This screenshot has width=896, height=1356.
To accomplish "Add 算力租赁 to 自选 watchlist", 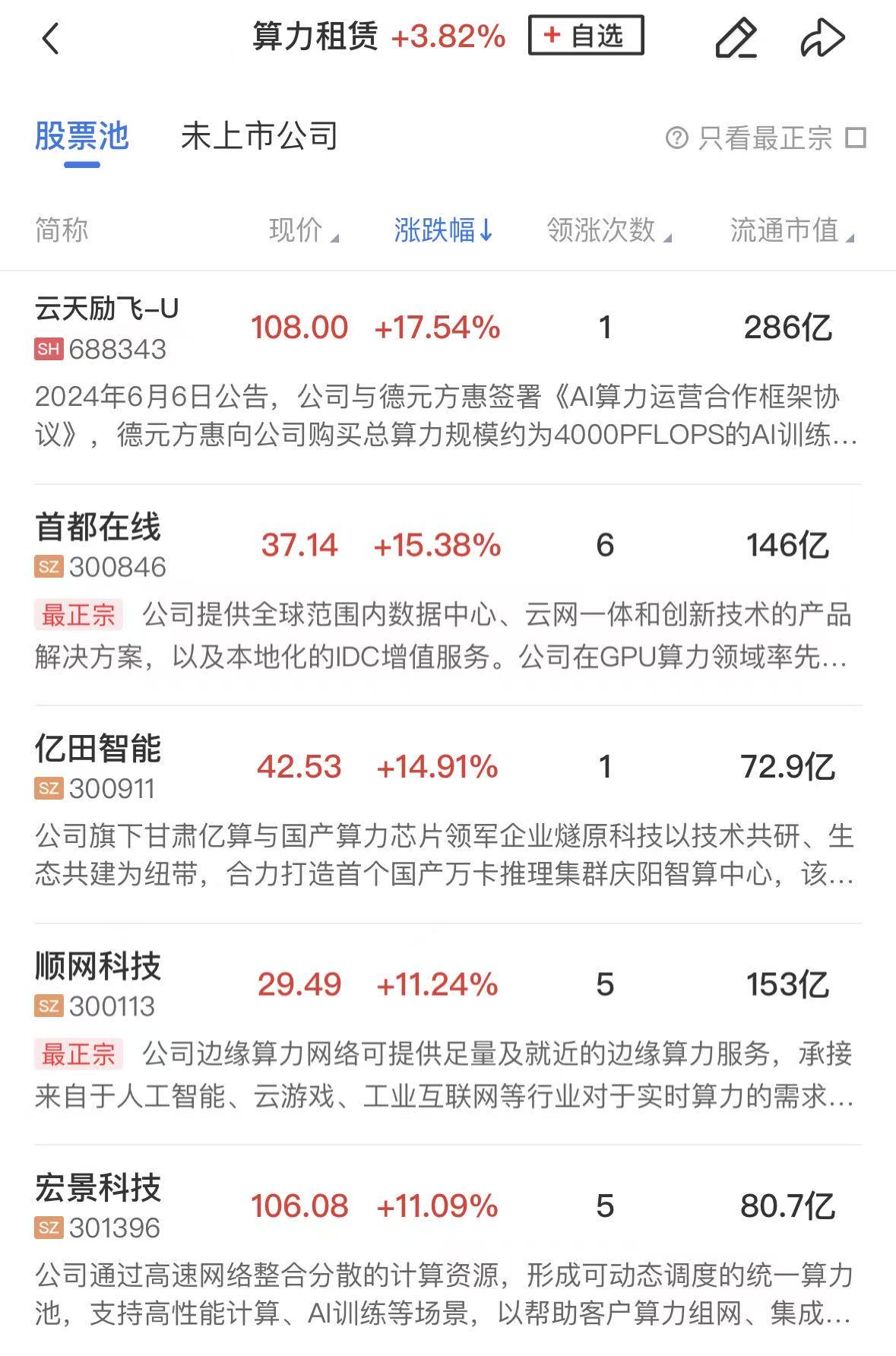I will point(586,36).
